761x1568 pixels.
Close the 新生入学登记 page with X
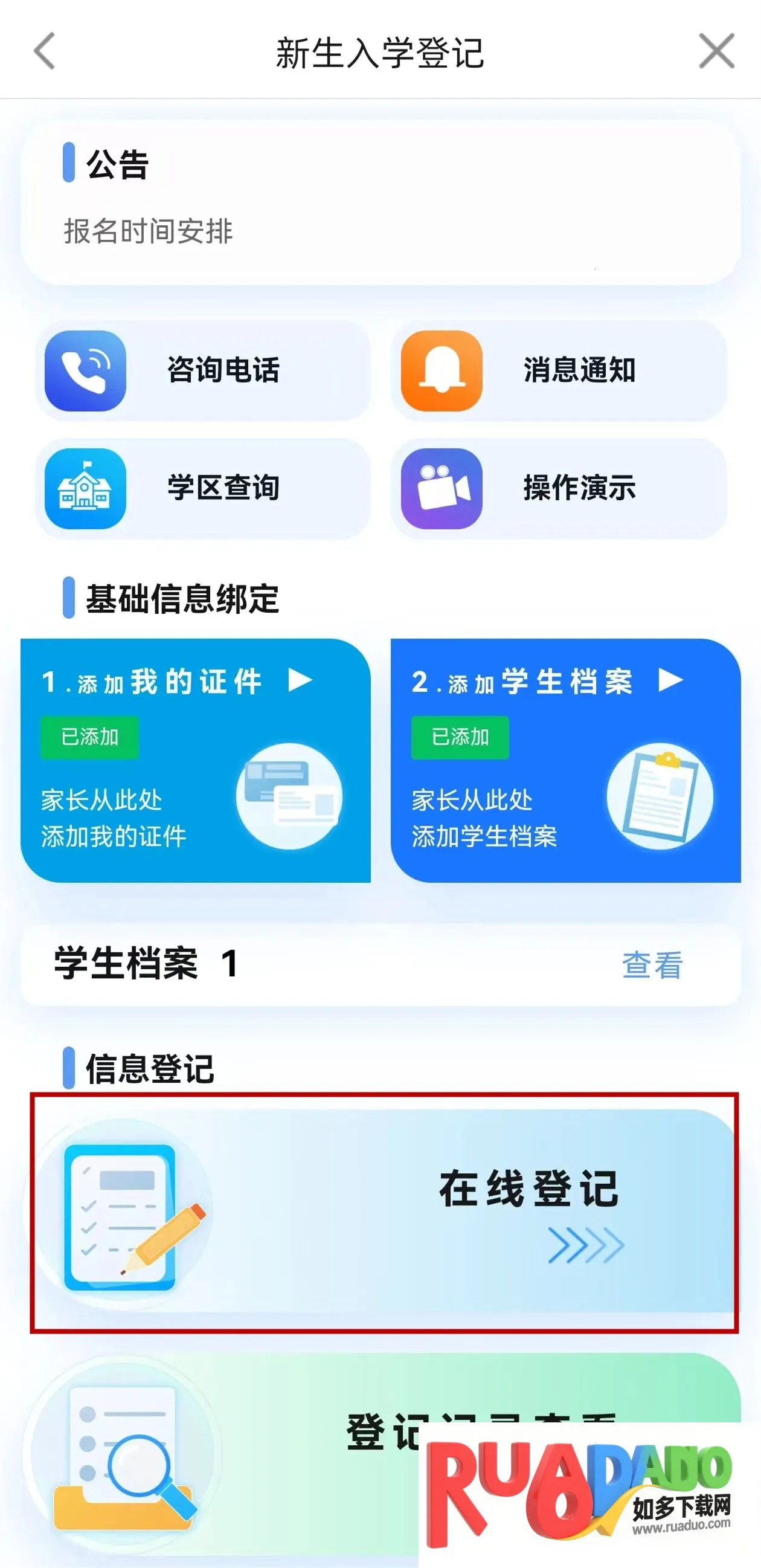point(716,52)
